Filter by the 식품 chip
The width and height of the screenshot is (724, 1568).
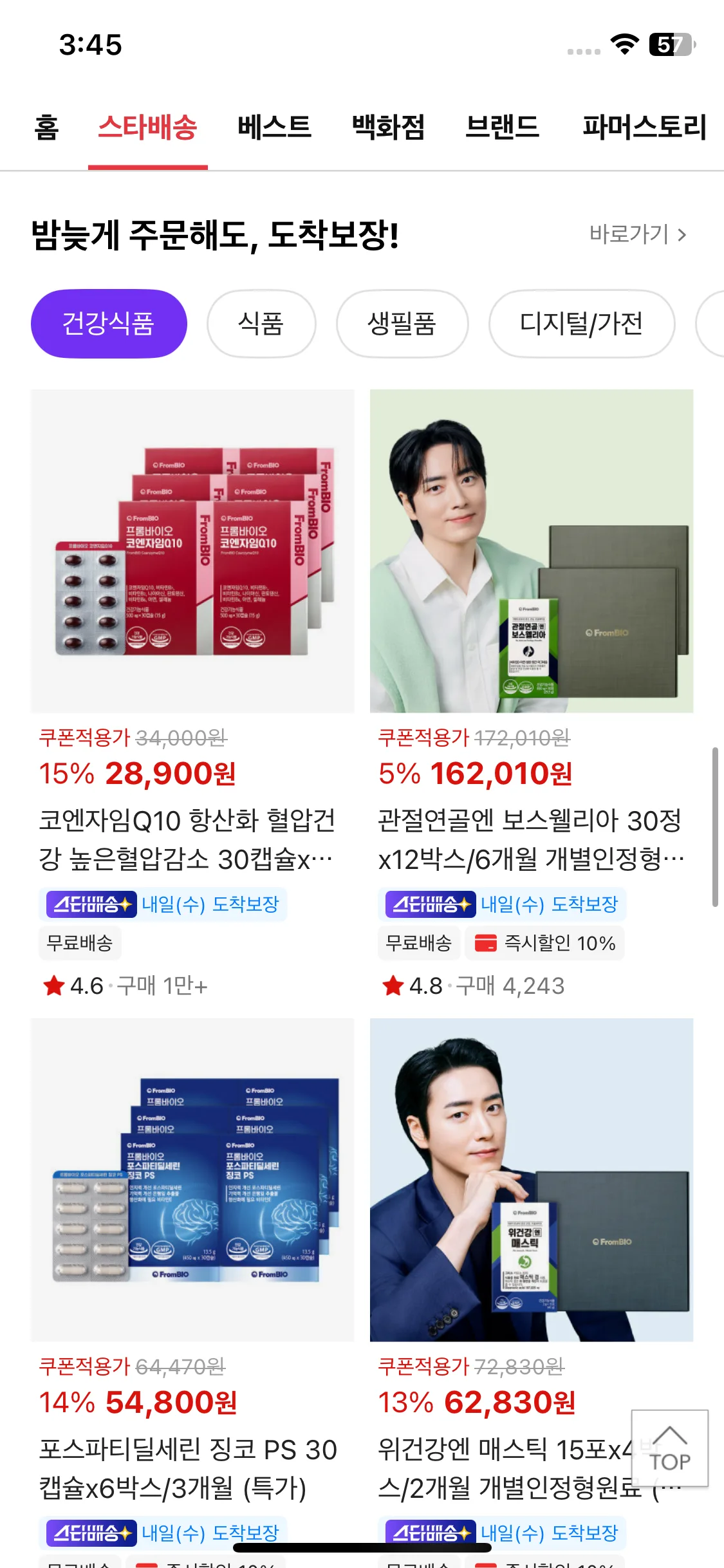pos(261,323)
